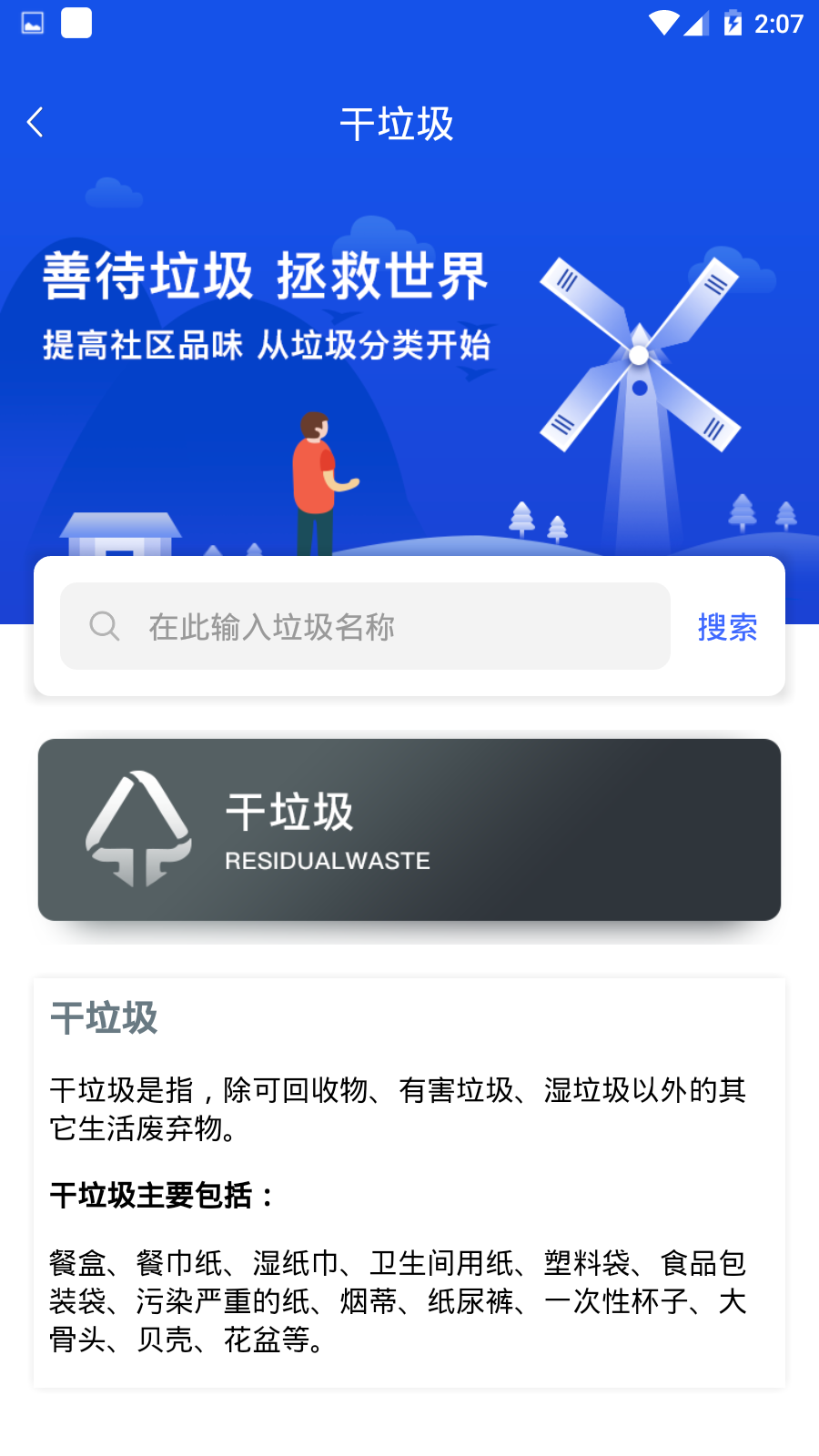Tap the 干垃圾 (dry waste) category icon
Image resolution: width=819 pixels, height=1456 pixels.
click(137, 829)
